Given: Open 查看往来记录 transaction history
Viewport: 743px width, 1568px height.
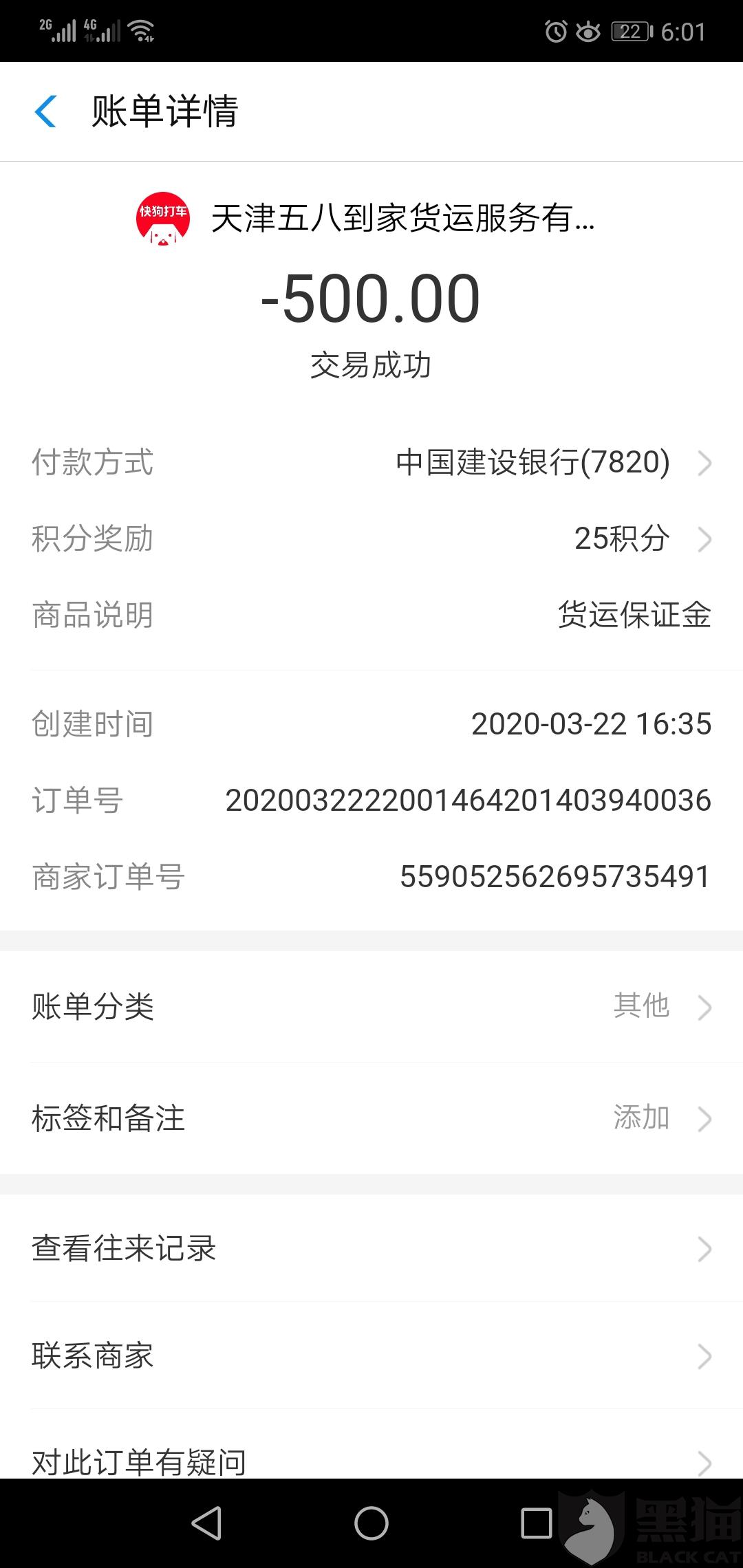Looking at the screenshot, I should coord(371,1248).
